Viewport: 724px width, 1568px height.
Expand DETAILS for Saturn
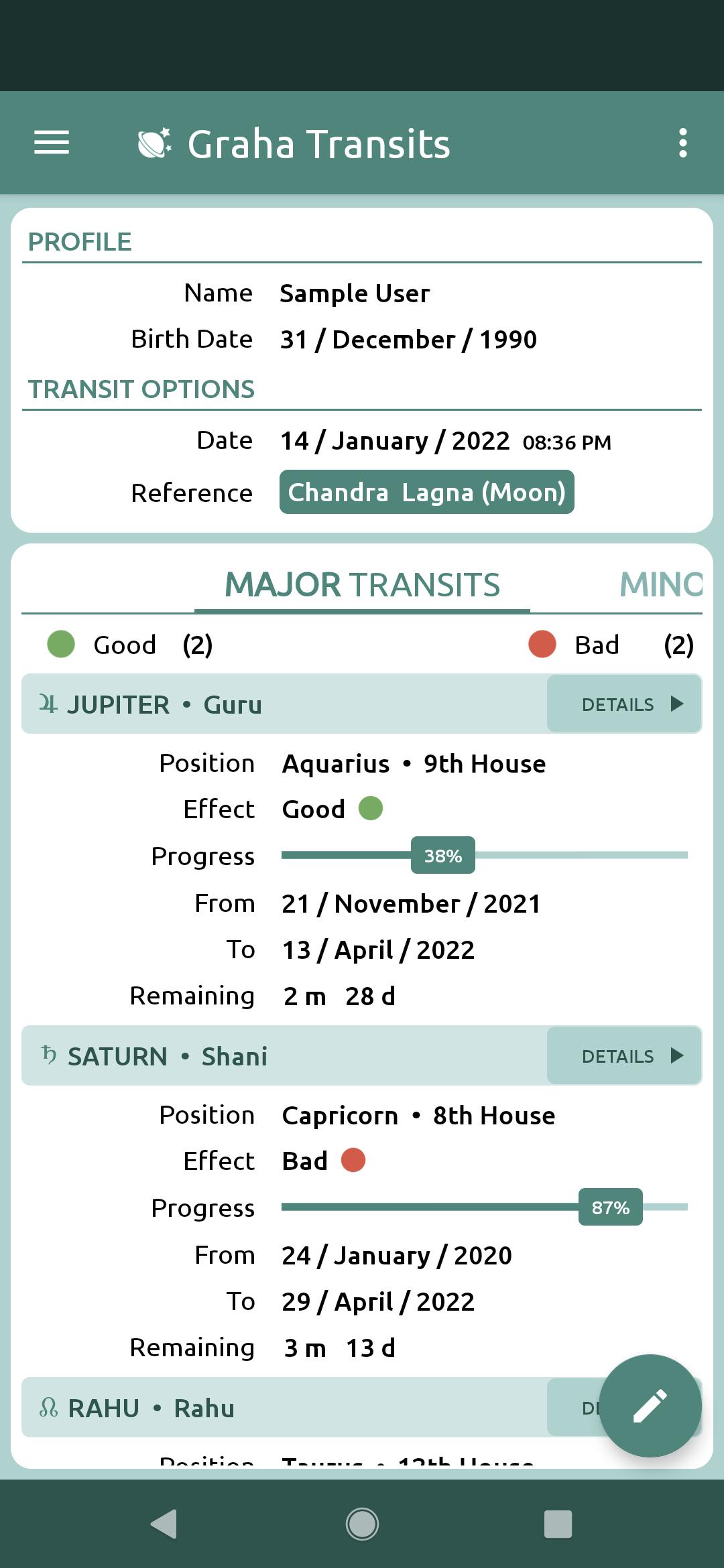pyautogui.click(x=623, y=1055)
